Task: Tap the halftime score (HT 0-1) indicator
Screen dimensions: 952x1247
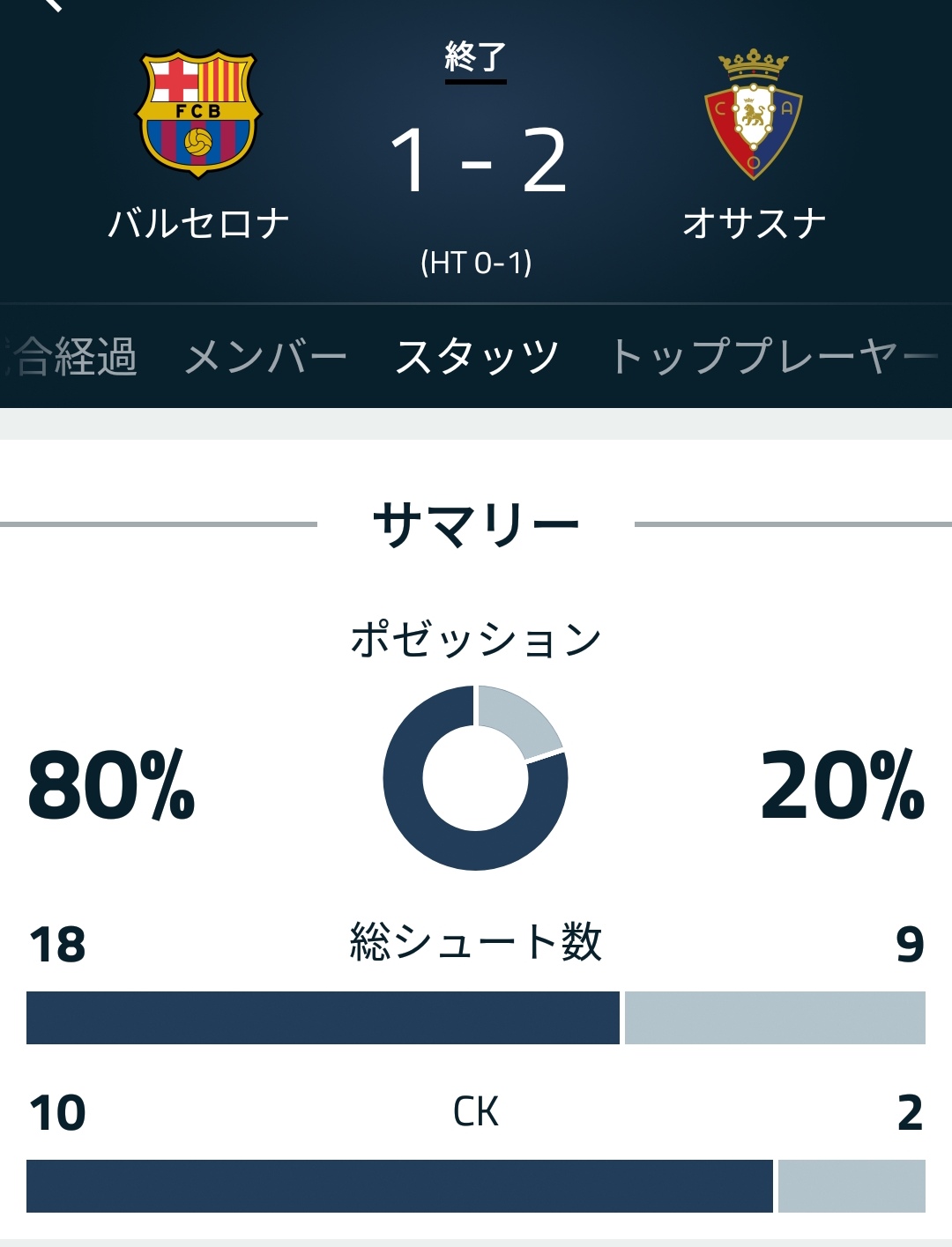Action: click(476, 260)
